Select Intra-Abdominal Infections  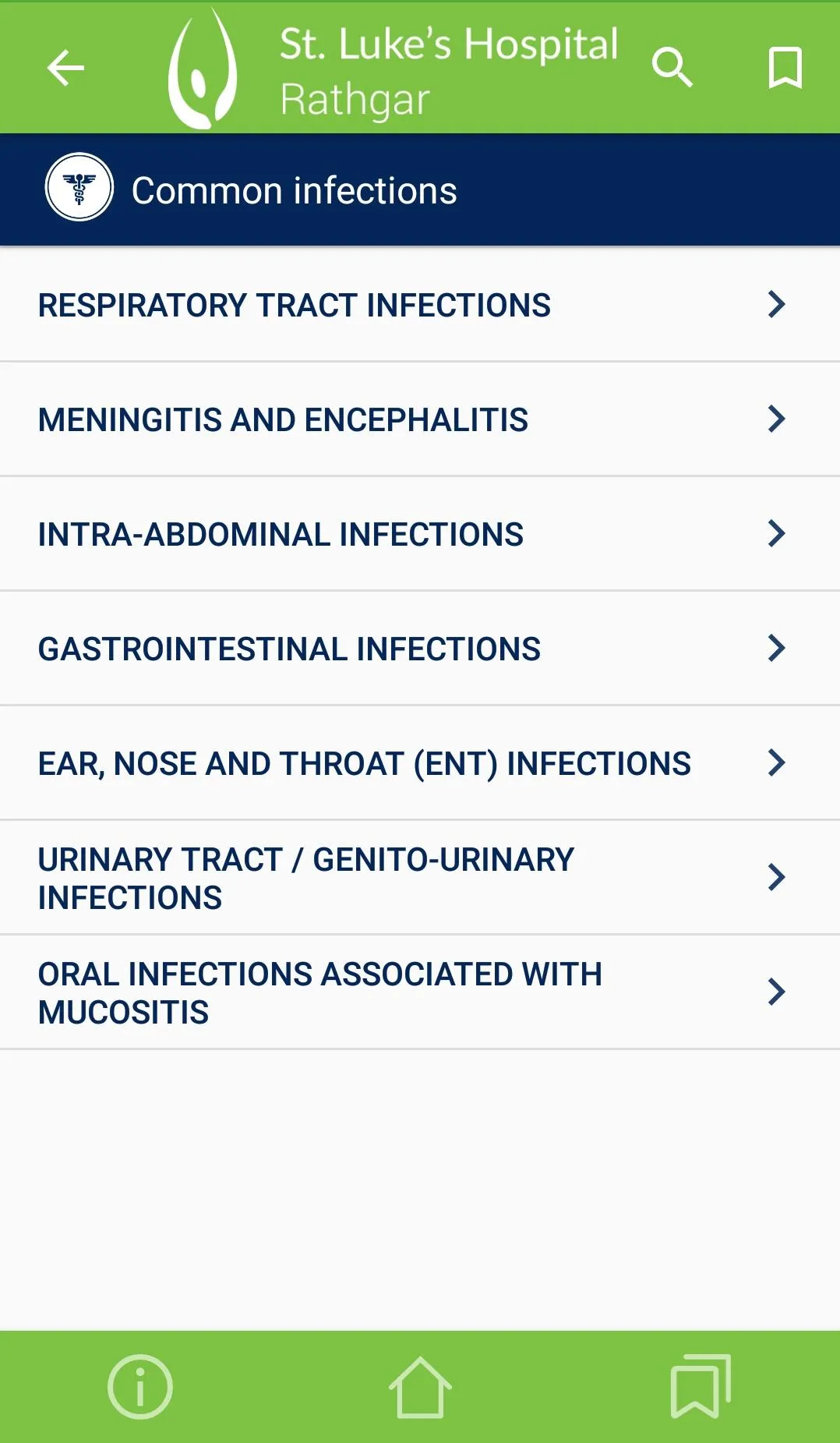(420, 534)
